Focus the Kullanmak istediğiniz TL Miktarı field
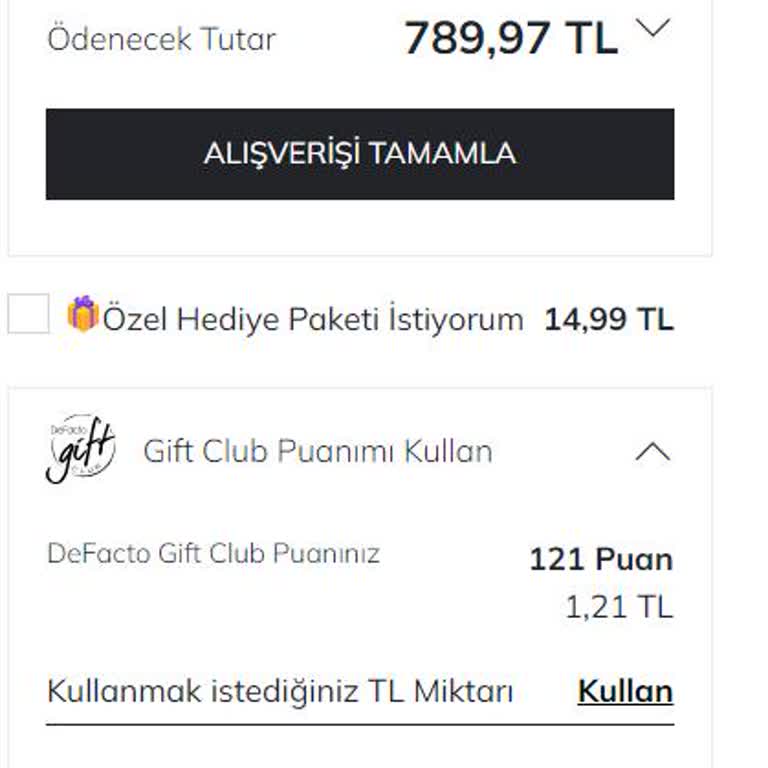The image size is (768, 768). pyautogui.click(x=290, y=692)
